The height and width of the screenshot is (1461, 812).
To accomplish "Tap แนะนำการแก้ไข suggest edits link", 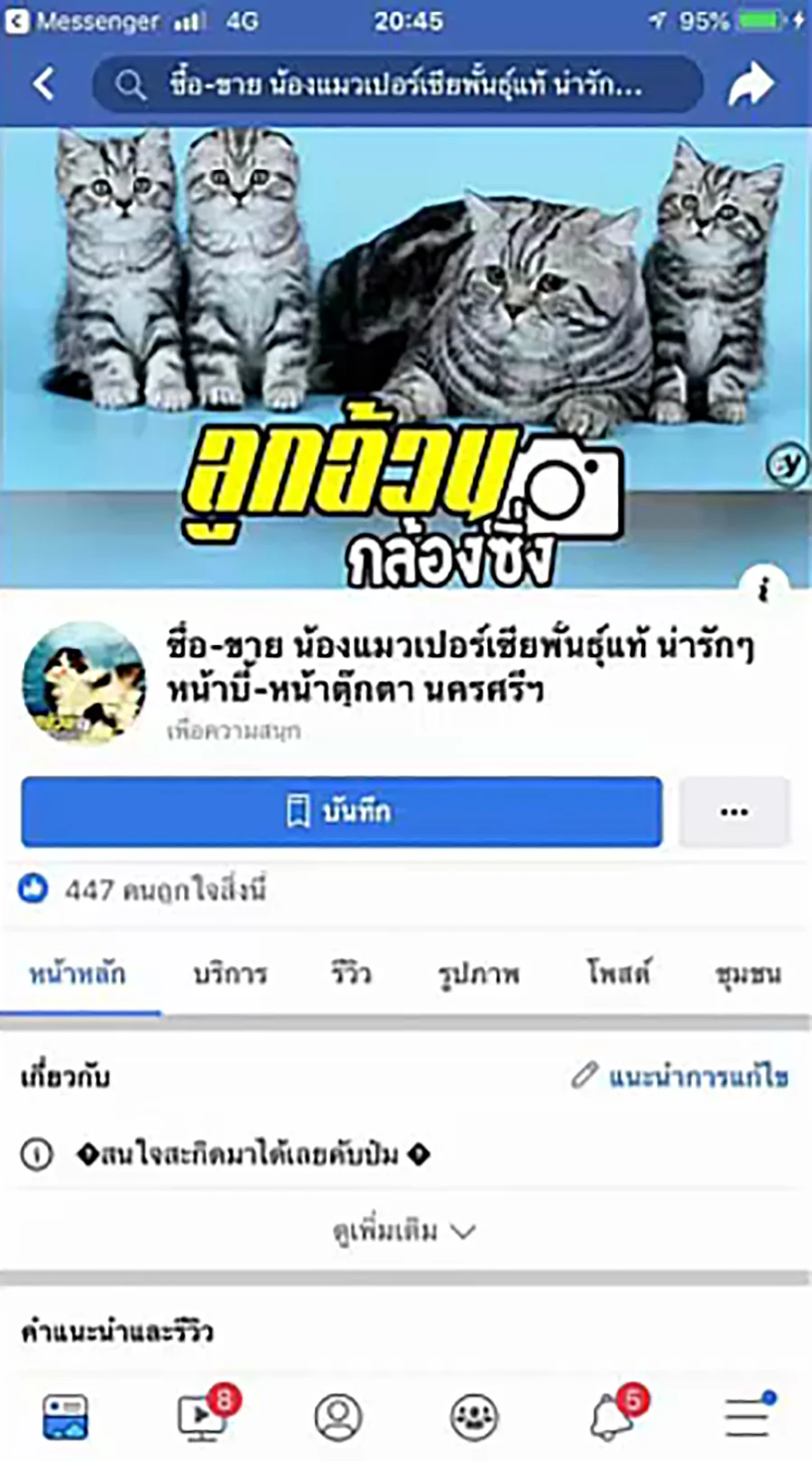I will coord(681,1077).
